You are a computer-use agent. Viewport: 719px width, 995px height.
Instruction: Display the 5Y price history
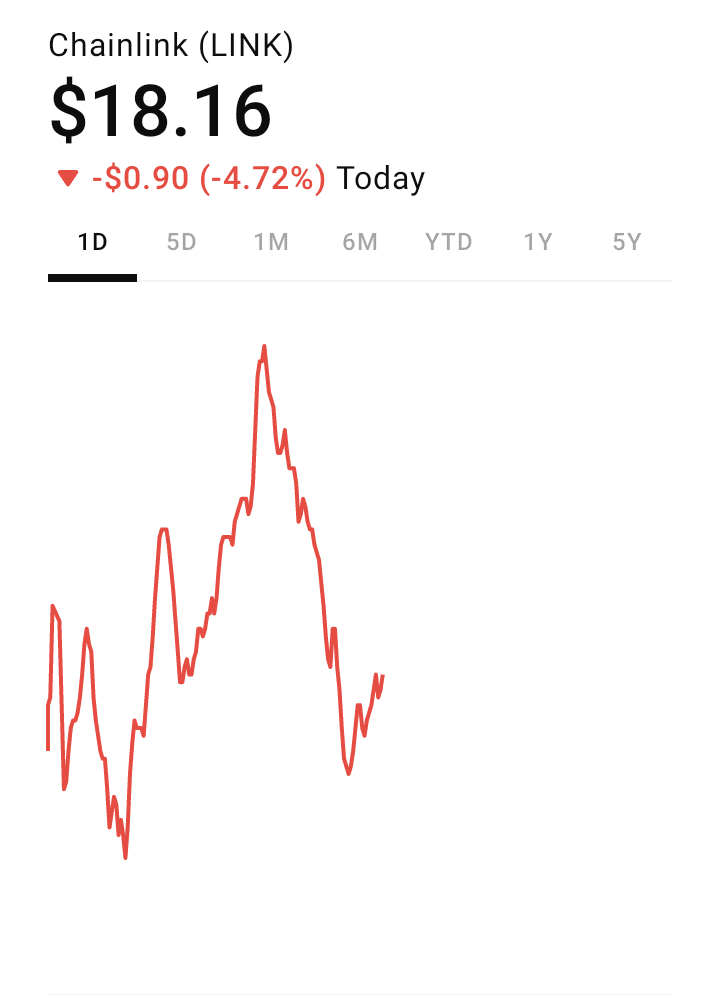(627, 242)
